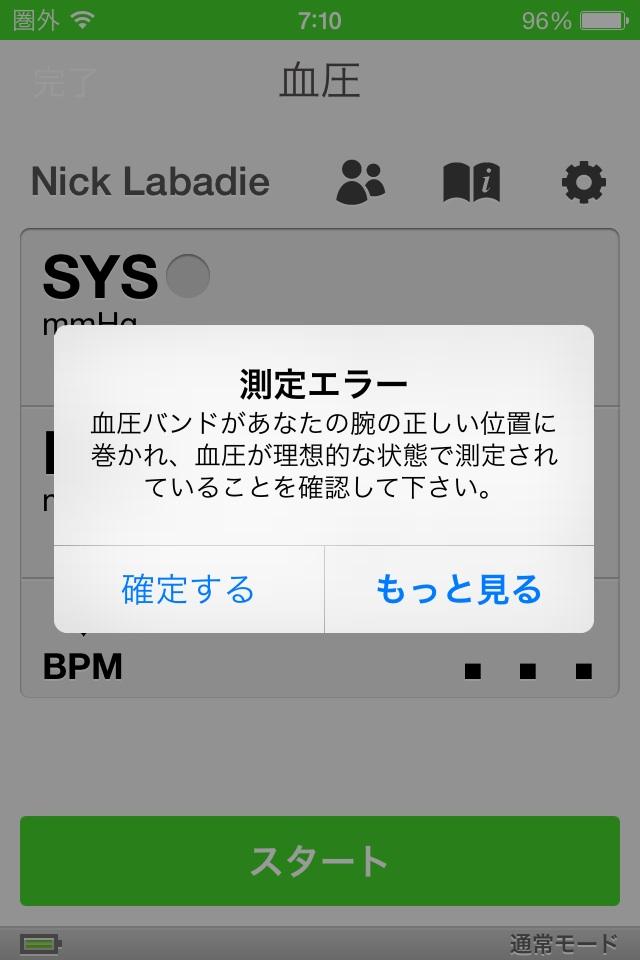The width and height of the screenshot is (640, 960).
Task: Tap 完了 in the top bar
Action: 65,82
